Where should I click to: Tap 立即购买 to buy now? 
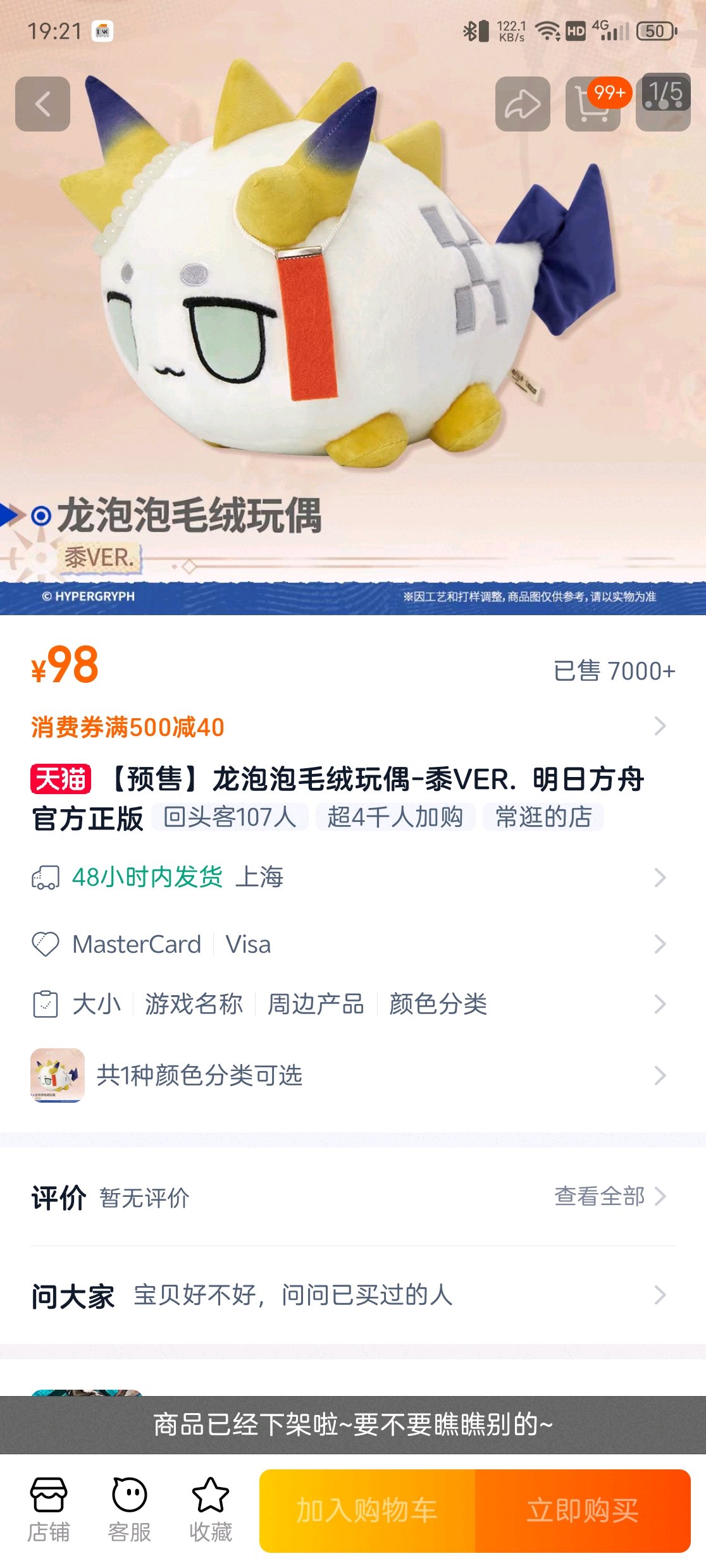583,1510
